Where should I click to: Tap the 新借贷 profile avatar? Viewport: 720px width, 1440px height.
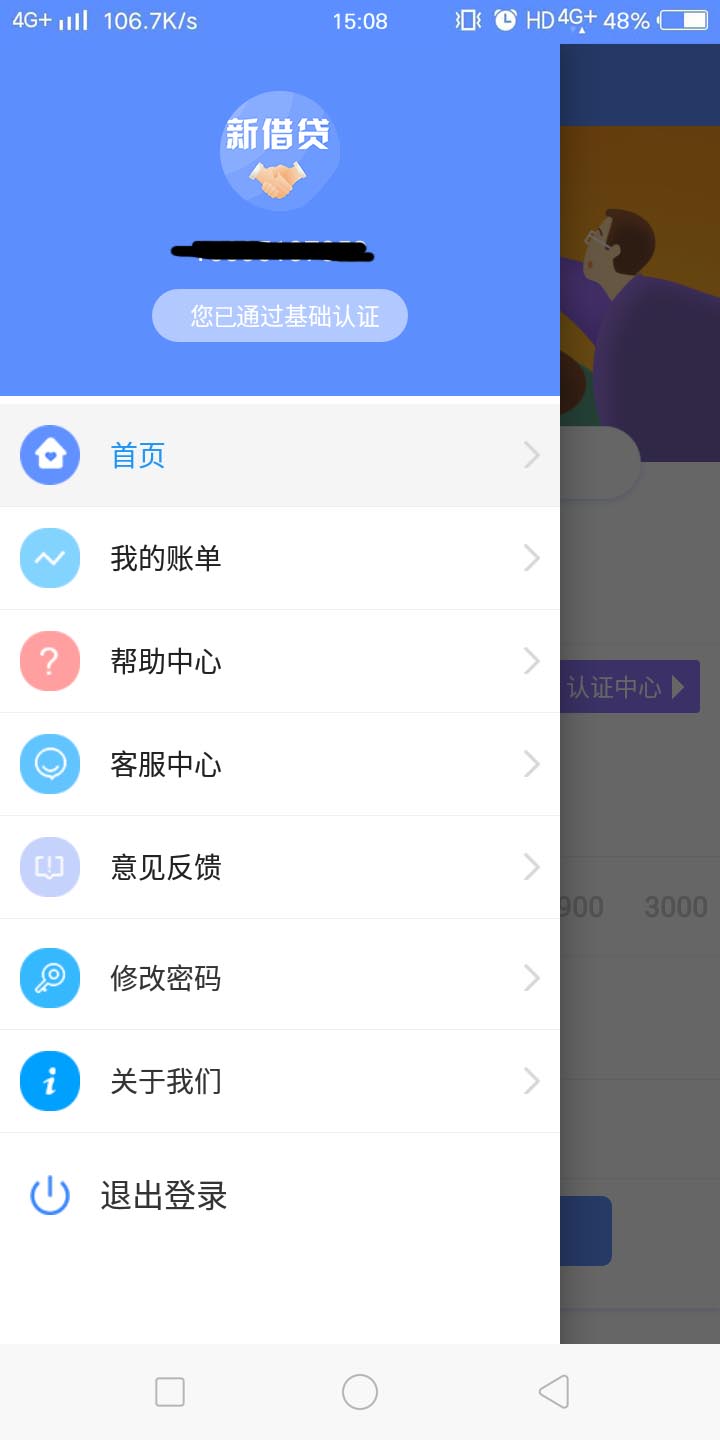tap(280, 150)
